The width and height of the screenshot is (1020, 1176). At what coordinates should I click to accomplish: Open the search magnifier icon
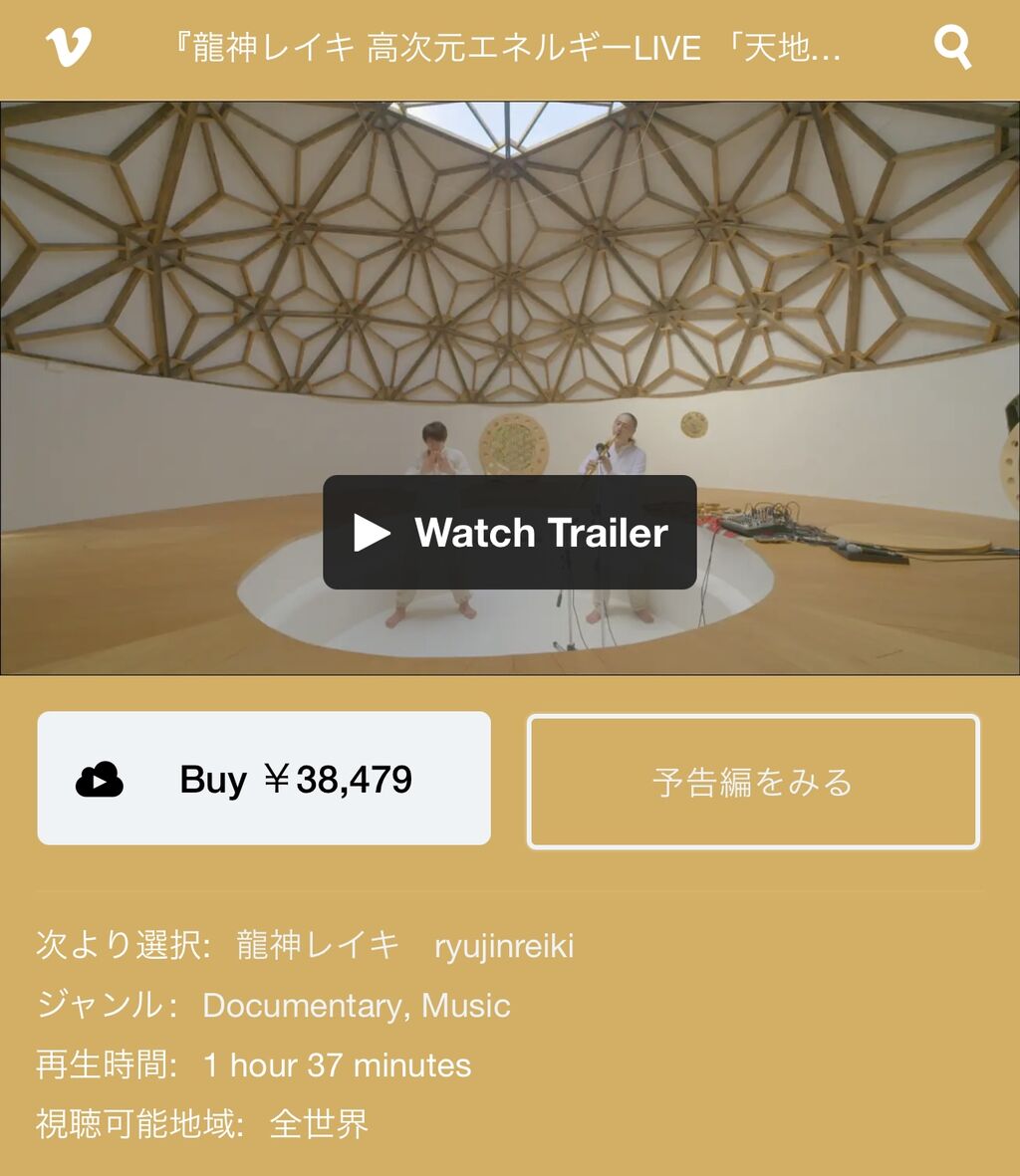click(952, 47)
